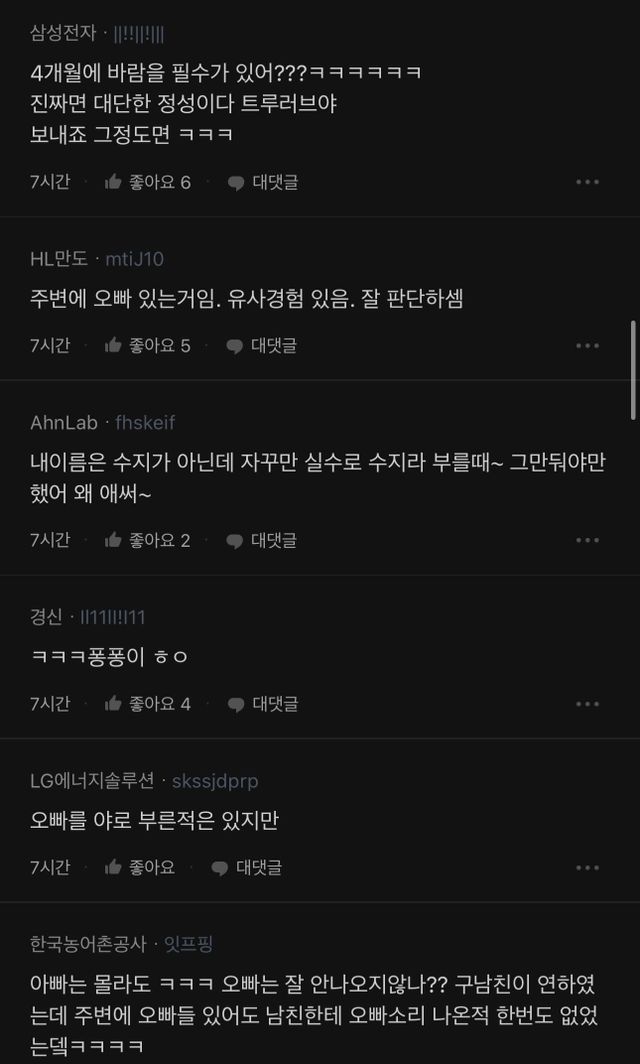Reply to HL만도 user's comment
Image resolution: width=640 pixels, height=1064 pixels.
coord(263,345)
